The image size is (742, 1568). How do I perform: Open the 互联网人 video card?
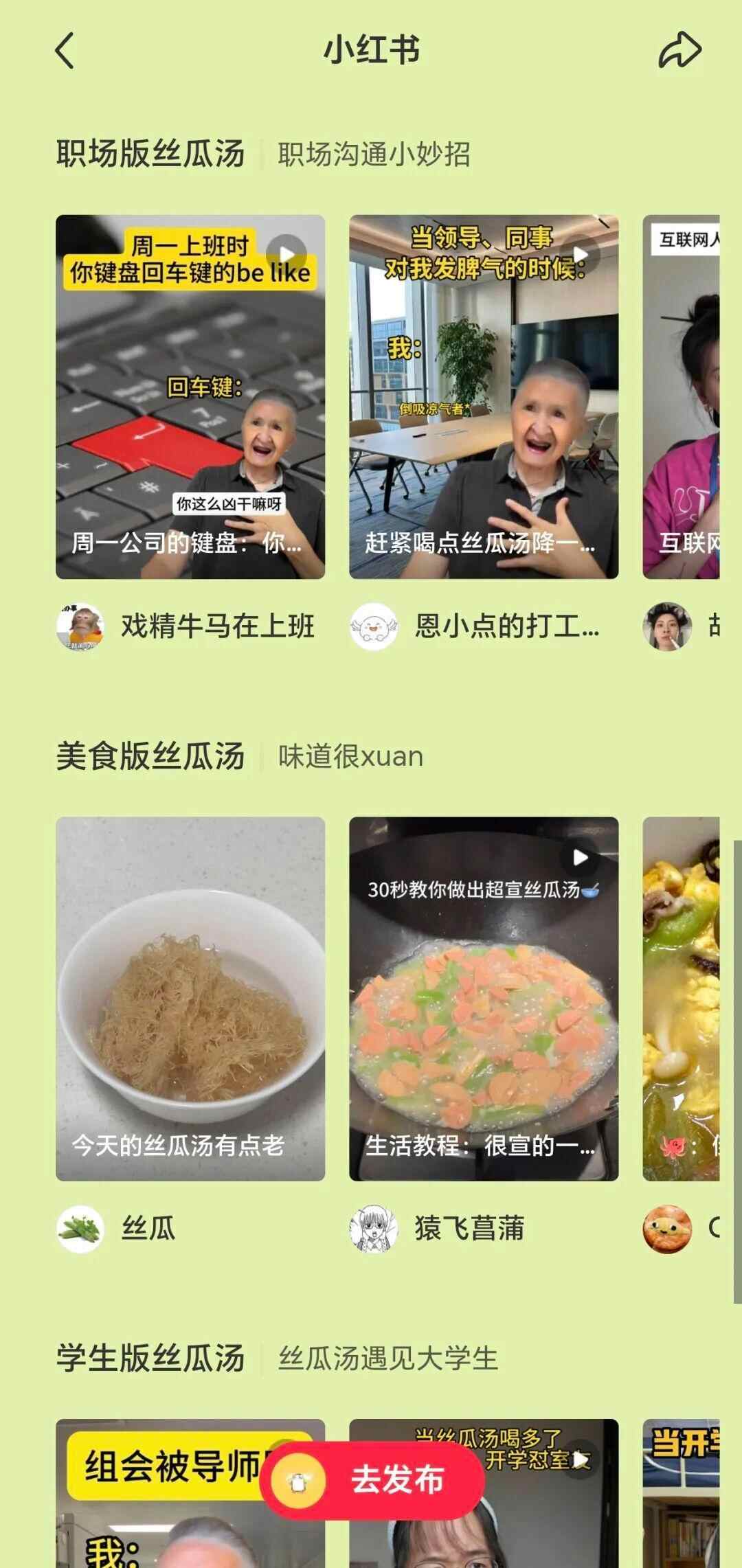[682, 396]
